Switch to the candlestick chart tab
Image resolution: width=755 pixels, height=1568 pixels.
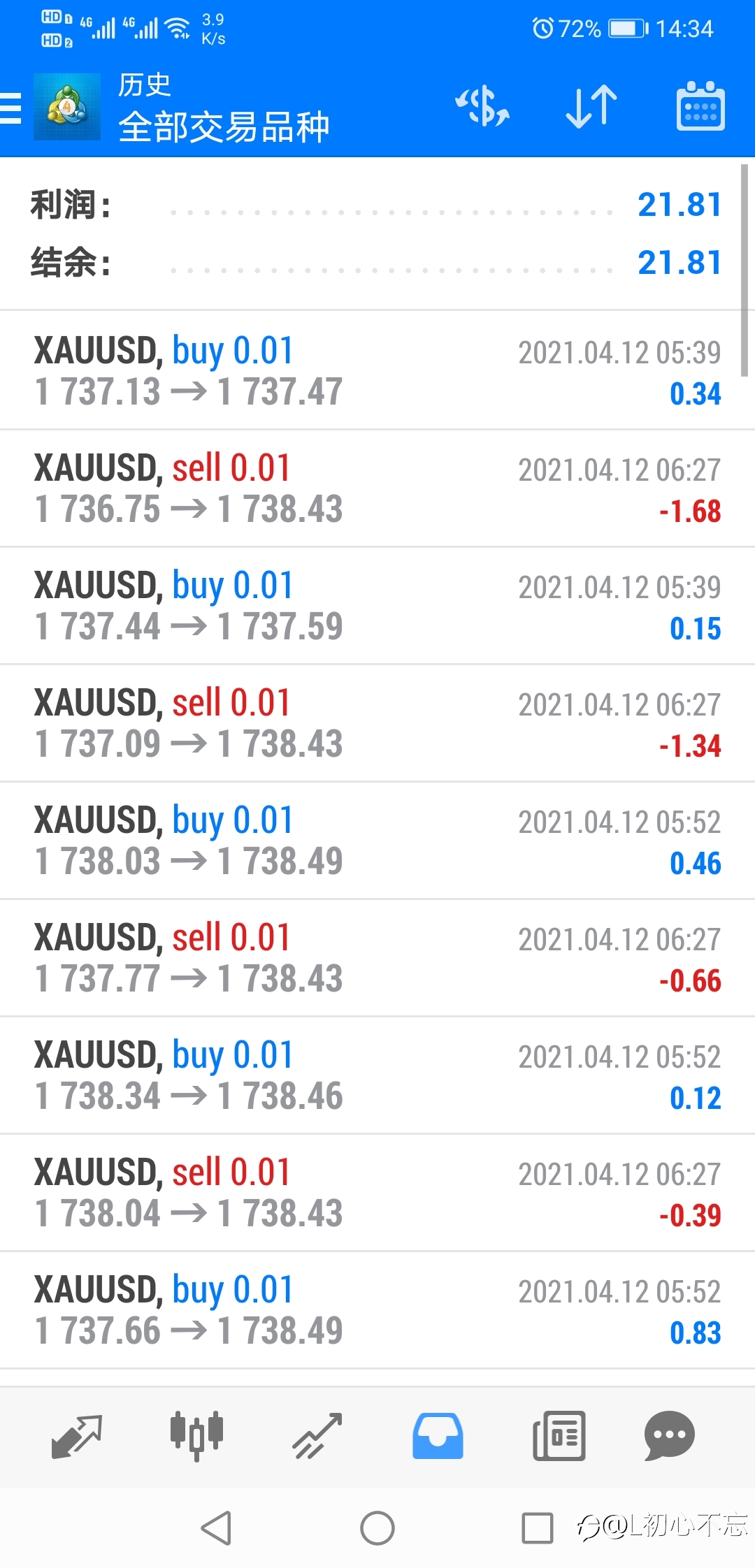tap(197, 1436)
